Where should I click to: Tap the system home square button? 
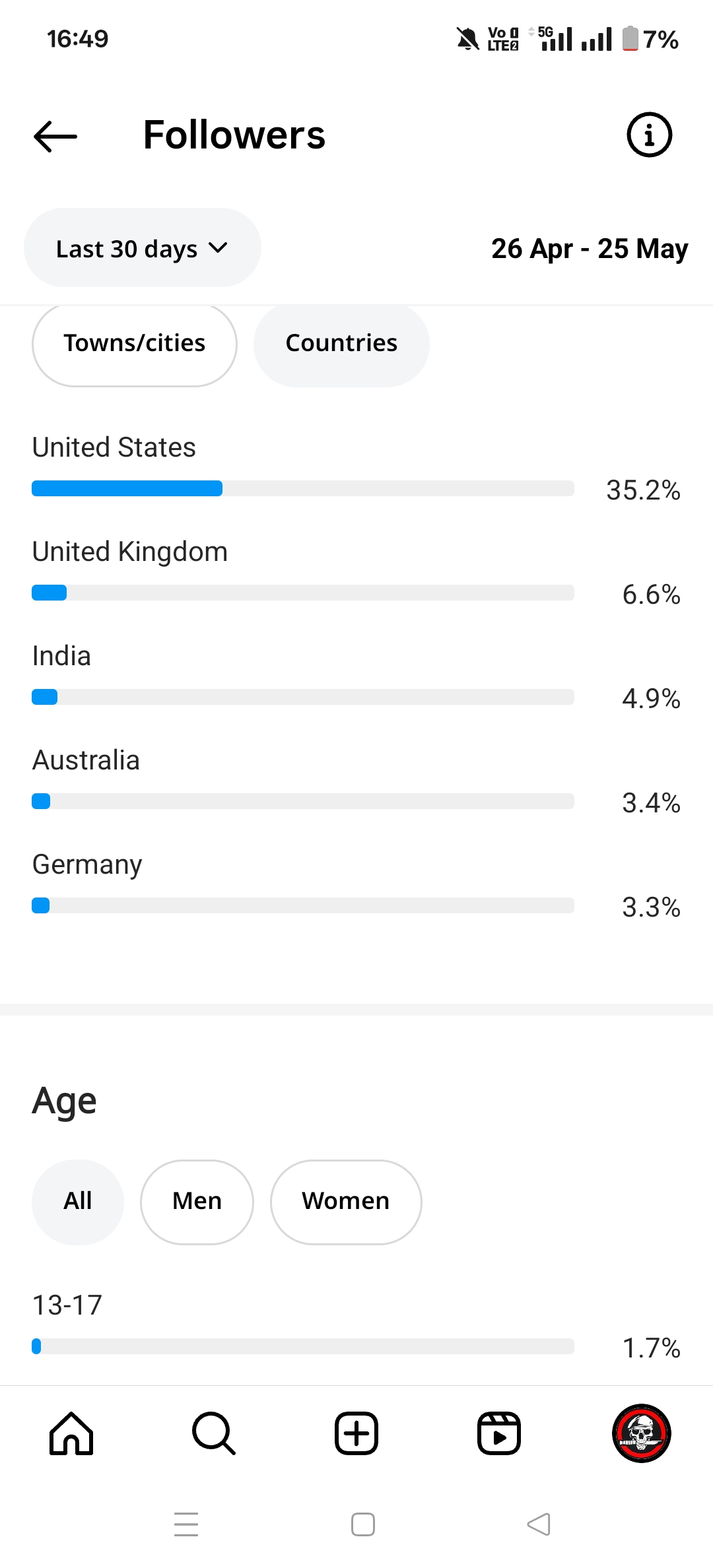[363, 1524]
